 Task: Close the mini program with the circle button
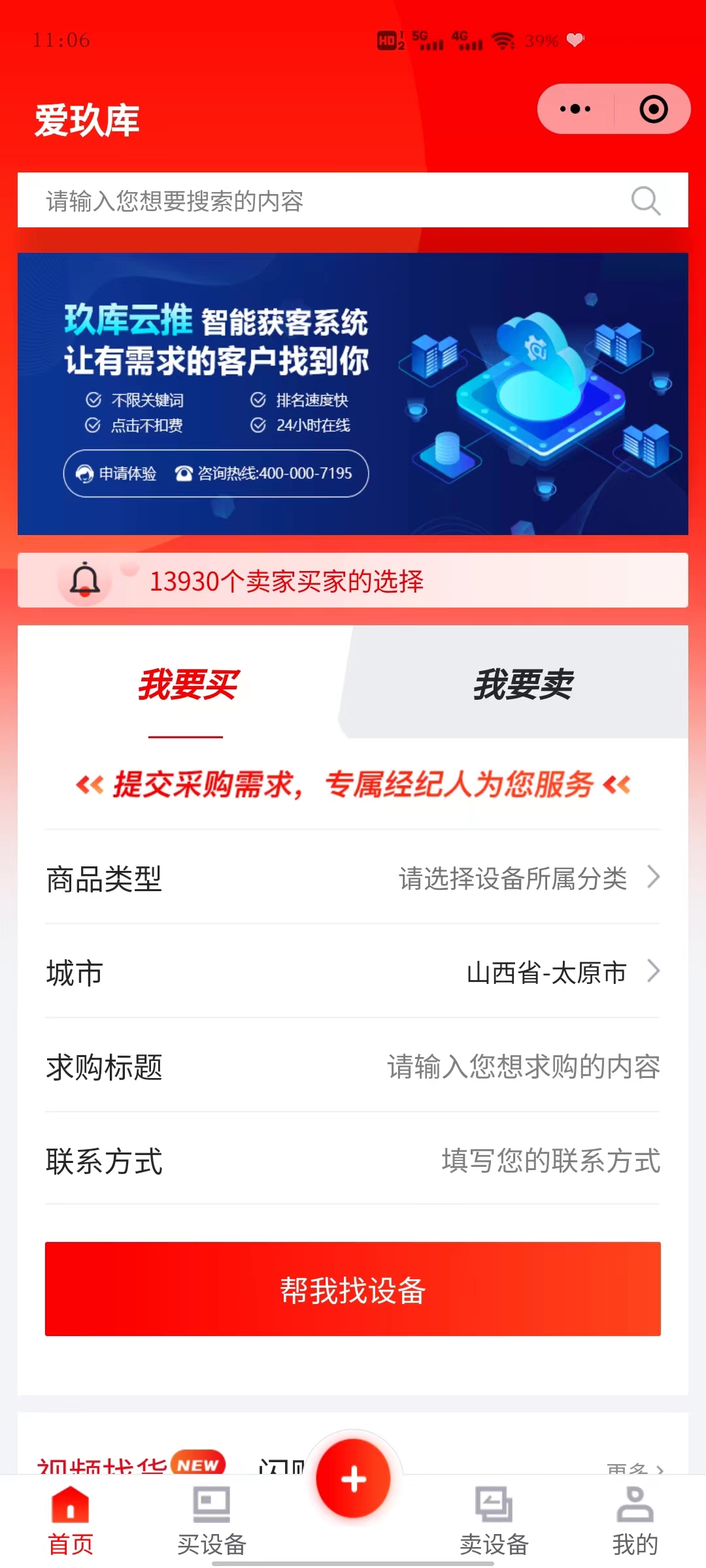point(653,109)
